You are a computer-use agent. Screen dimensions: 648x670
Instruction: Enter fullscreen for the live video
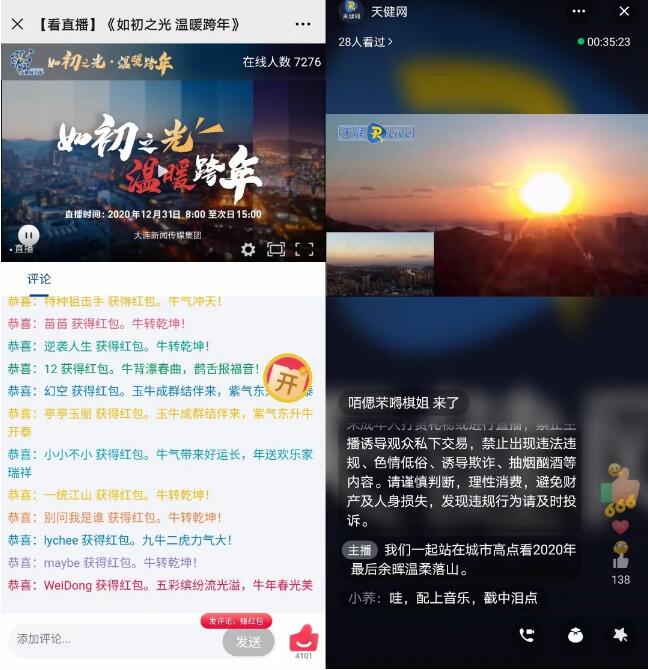pyautogui.click(x=304, y=249)
